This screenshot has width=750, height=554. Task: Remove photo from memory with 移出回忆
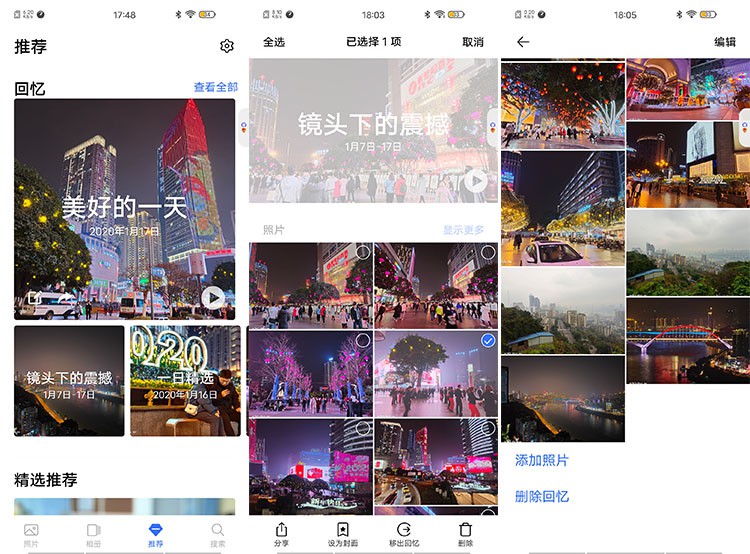point(403,534)
